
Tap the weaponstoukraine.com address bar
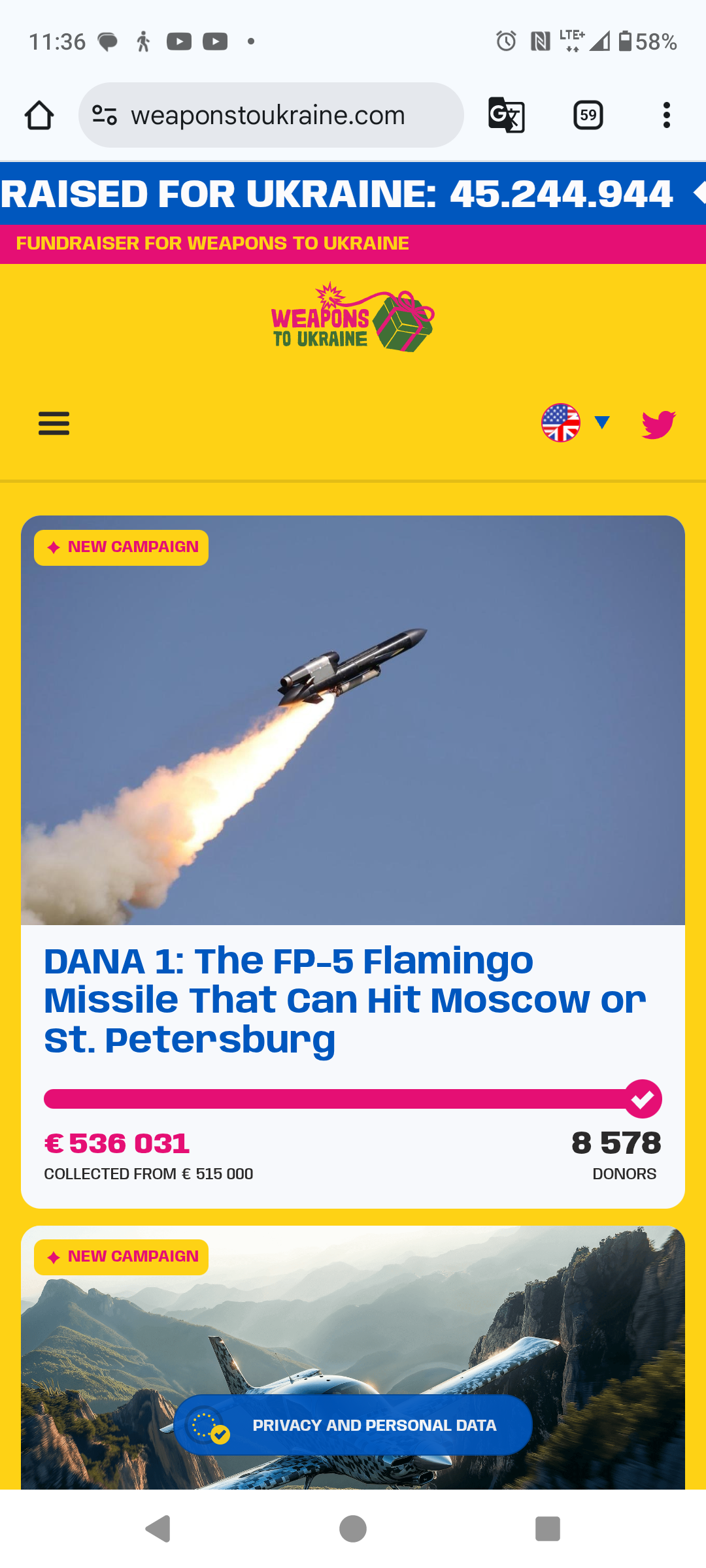[x=268, y=116]
